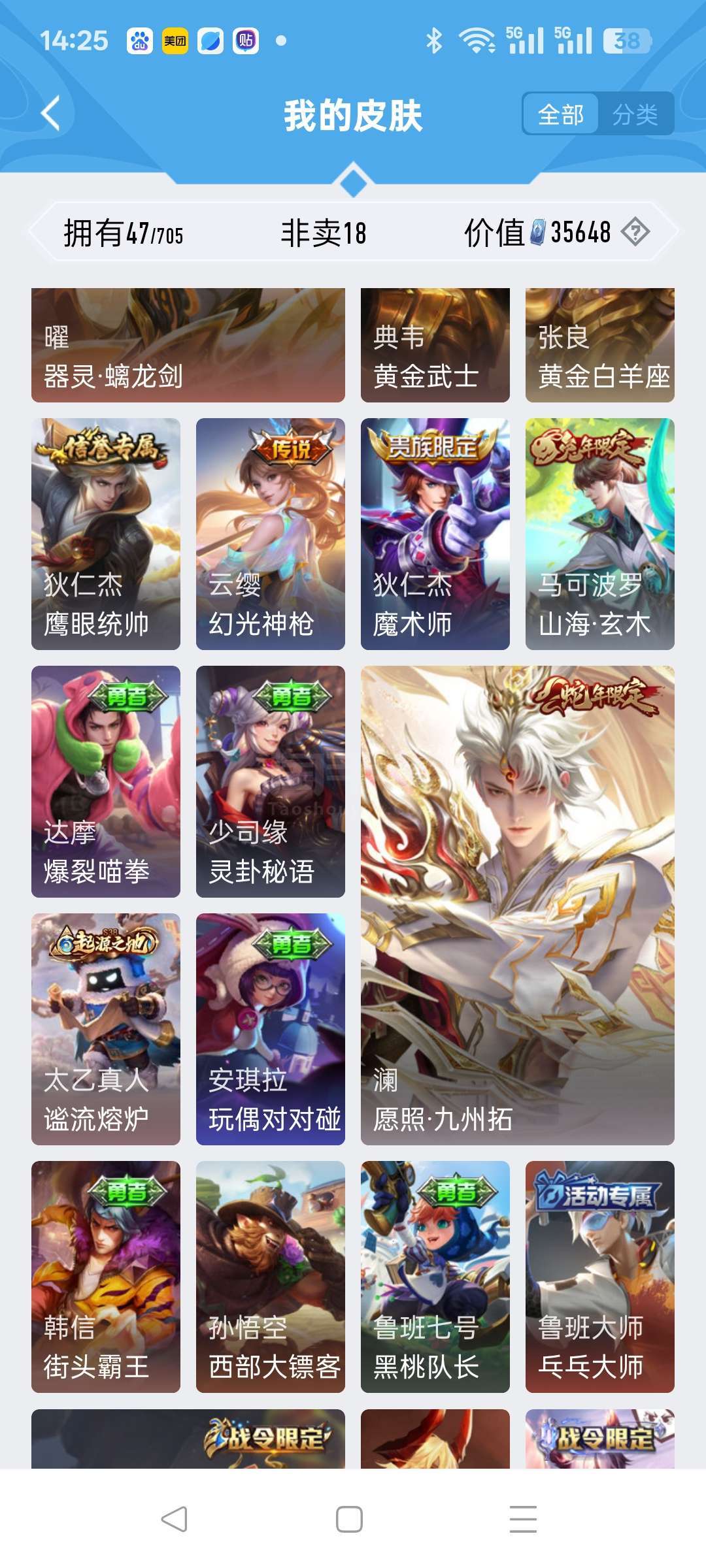Open 安琪拉 玩偶对对碰 skin
This screenshot has height=1568, width=706.
(x=271, y=1029)
